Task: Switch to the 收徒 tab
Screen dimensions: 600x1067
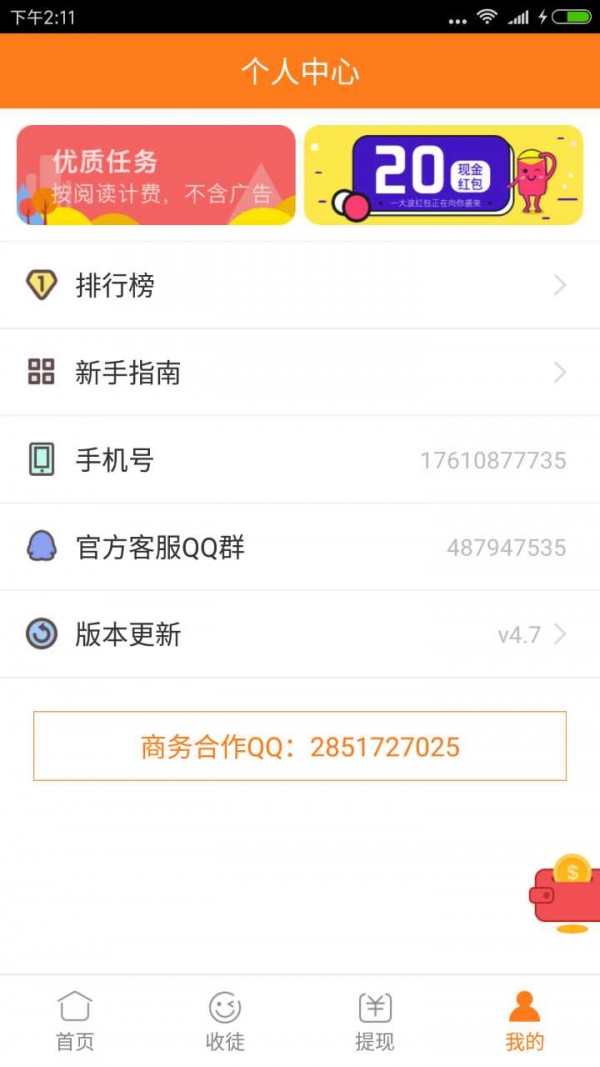Action: point(225,1021)
